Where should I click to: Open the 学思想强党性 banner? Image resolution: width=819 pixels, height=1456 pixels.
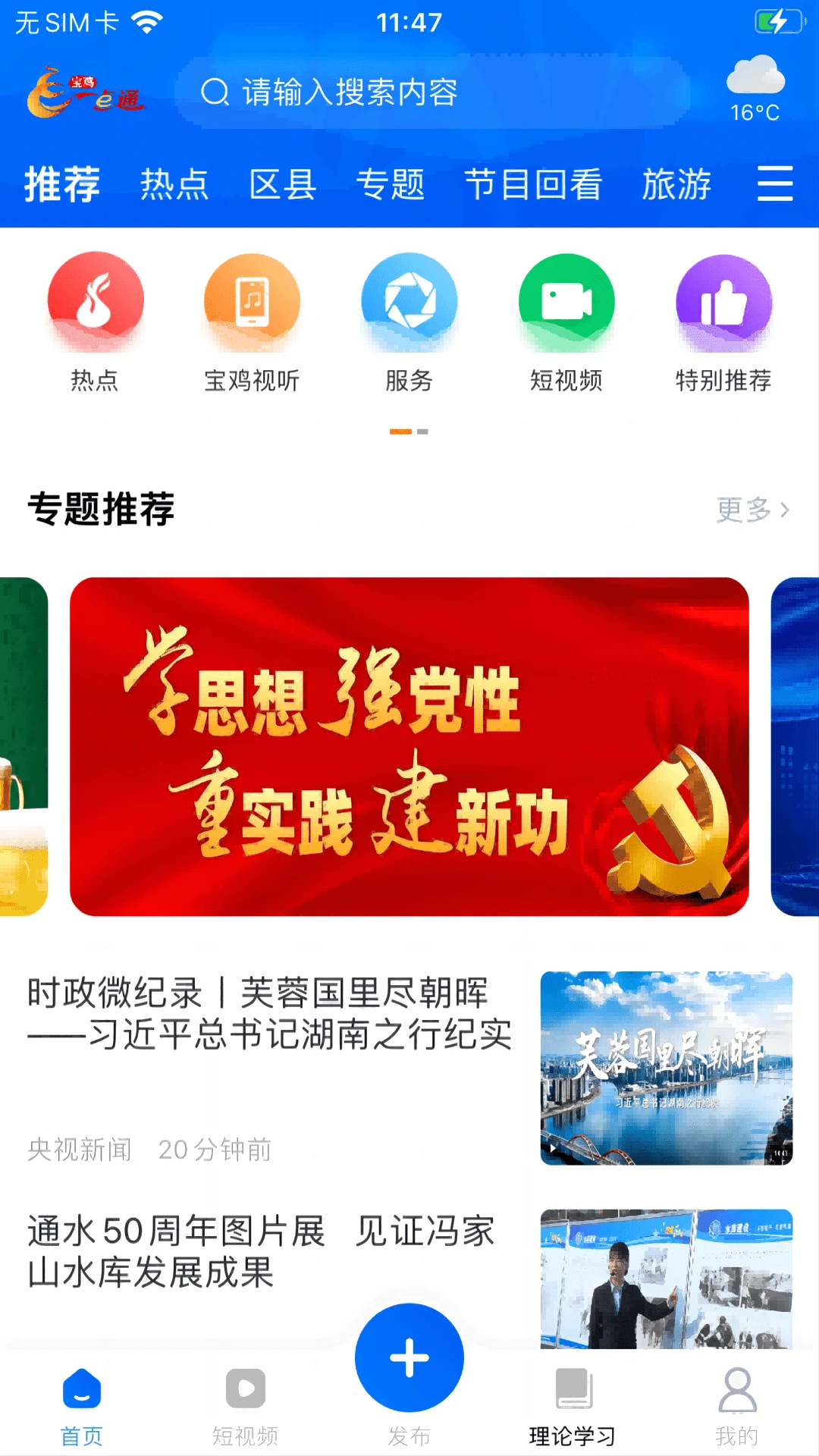coord(409,747)
